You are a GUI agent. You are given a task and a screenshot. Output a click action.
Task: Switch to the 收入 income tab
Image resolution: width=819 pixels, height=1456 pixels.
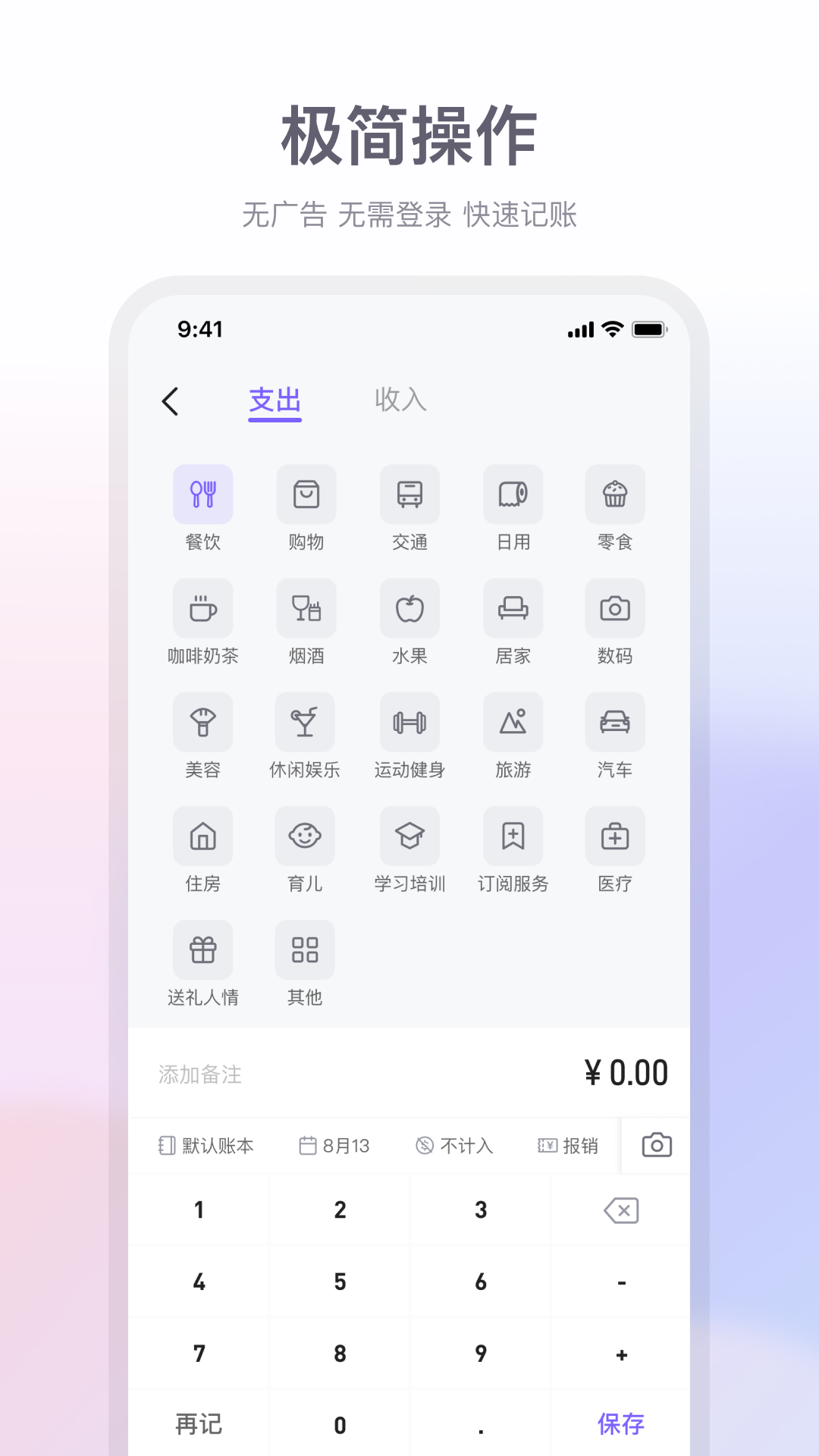[x=400, y=400]
